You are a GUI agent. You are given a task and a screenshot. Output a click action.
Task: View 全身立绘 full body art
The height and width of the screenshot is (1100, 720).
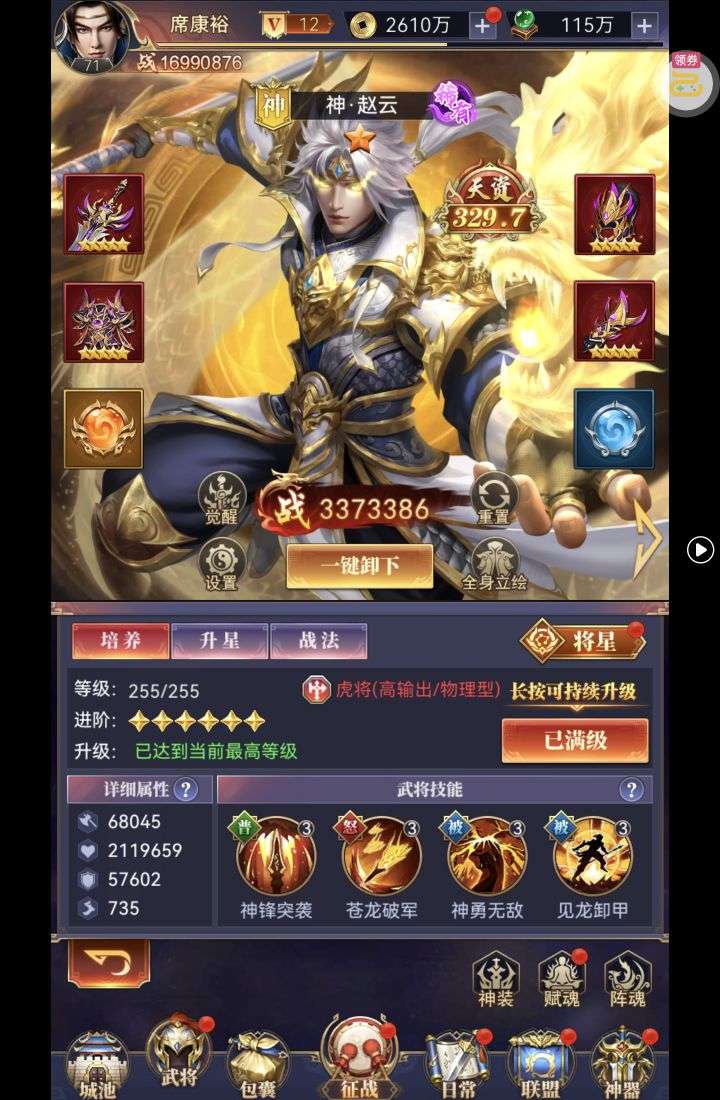tap(494, 565)
